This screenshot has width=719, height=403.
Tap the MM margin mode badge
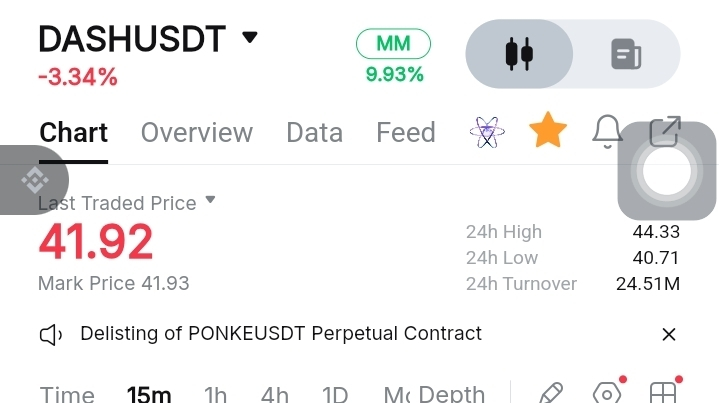point(393,44)
